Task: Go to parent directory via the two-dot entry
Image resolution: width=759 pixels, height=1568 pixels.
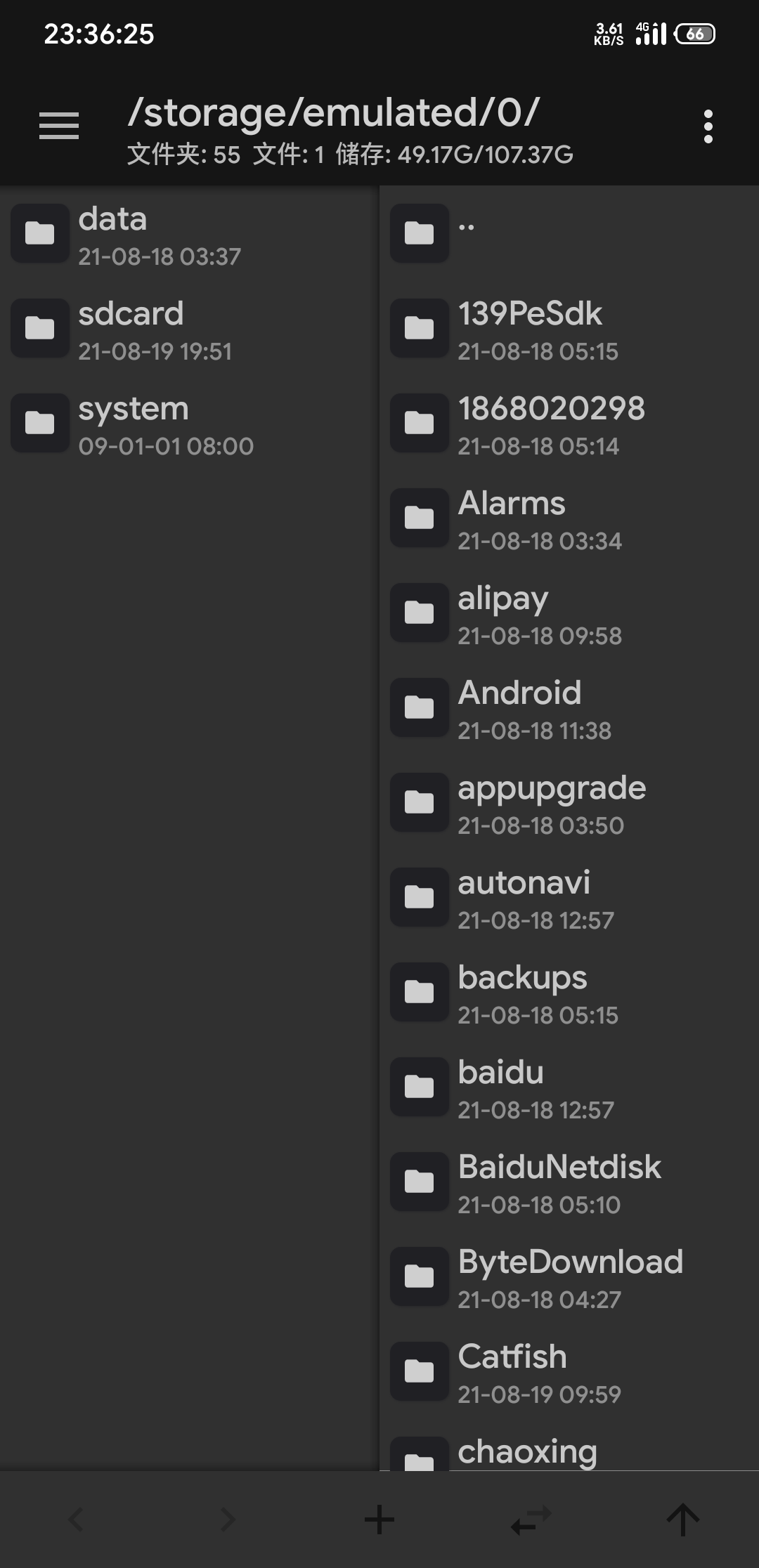Action: point(569,233)
